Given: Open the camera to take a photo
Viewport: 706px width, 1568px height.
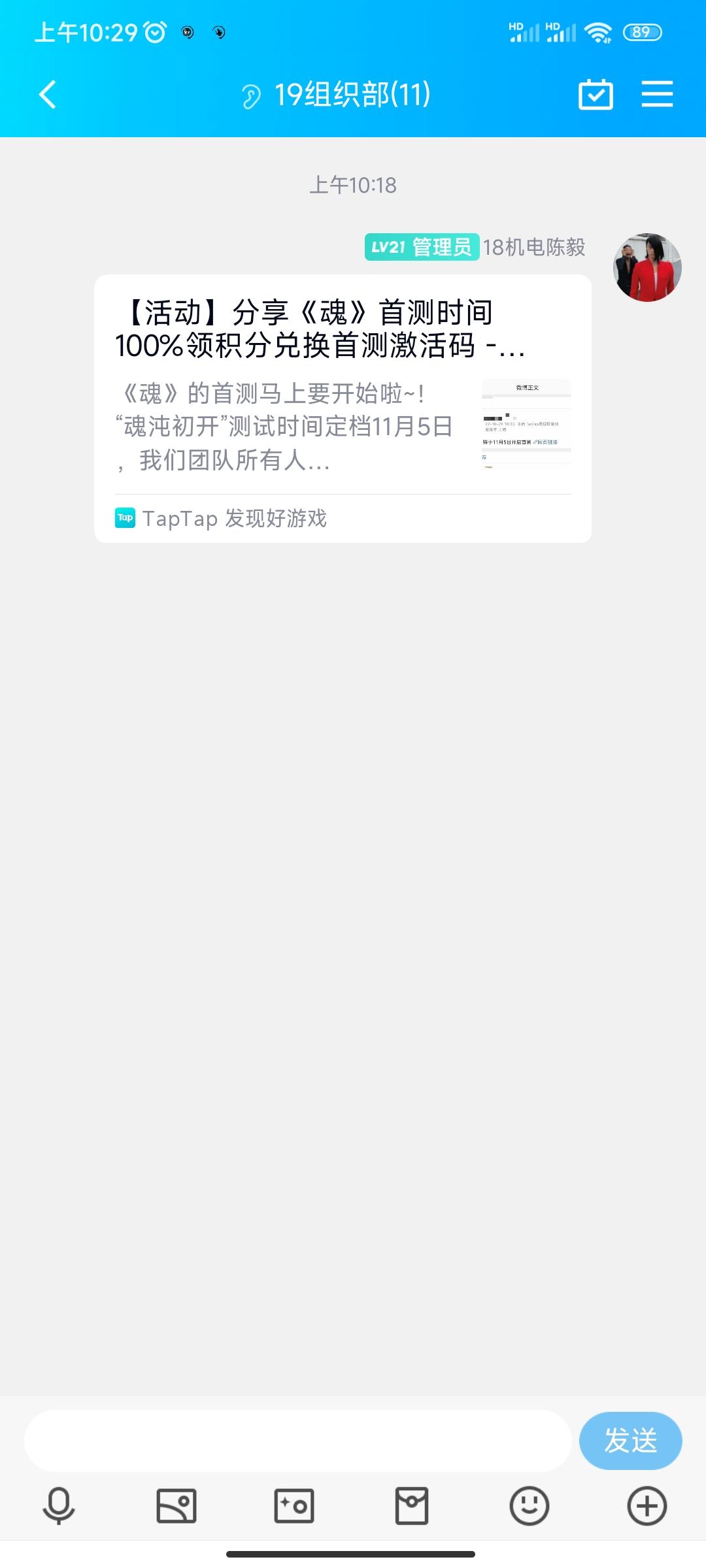Looking at the screenshot, I should [x=294, y=1505].
